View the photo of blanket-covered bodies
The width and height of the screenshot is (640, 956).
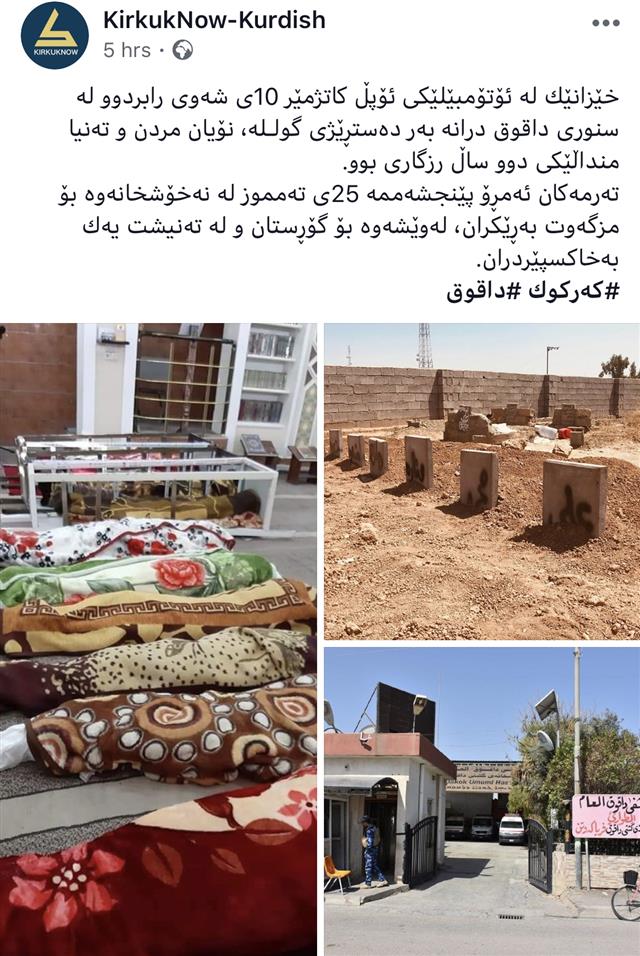click(158, 640)
